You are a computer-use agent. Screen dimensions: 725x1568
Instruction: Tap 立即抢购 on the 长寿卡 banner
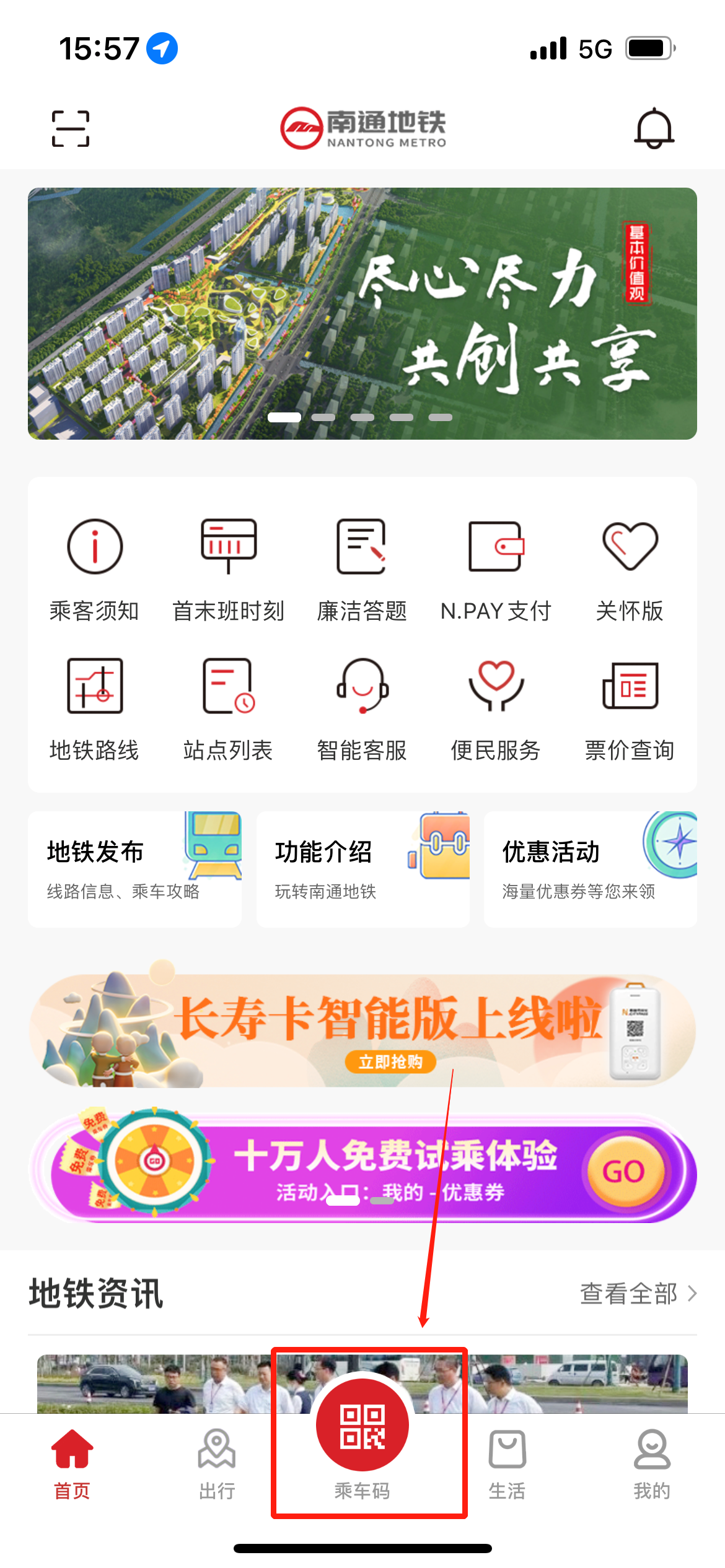click(x=390, y=1062)
